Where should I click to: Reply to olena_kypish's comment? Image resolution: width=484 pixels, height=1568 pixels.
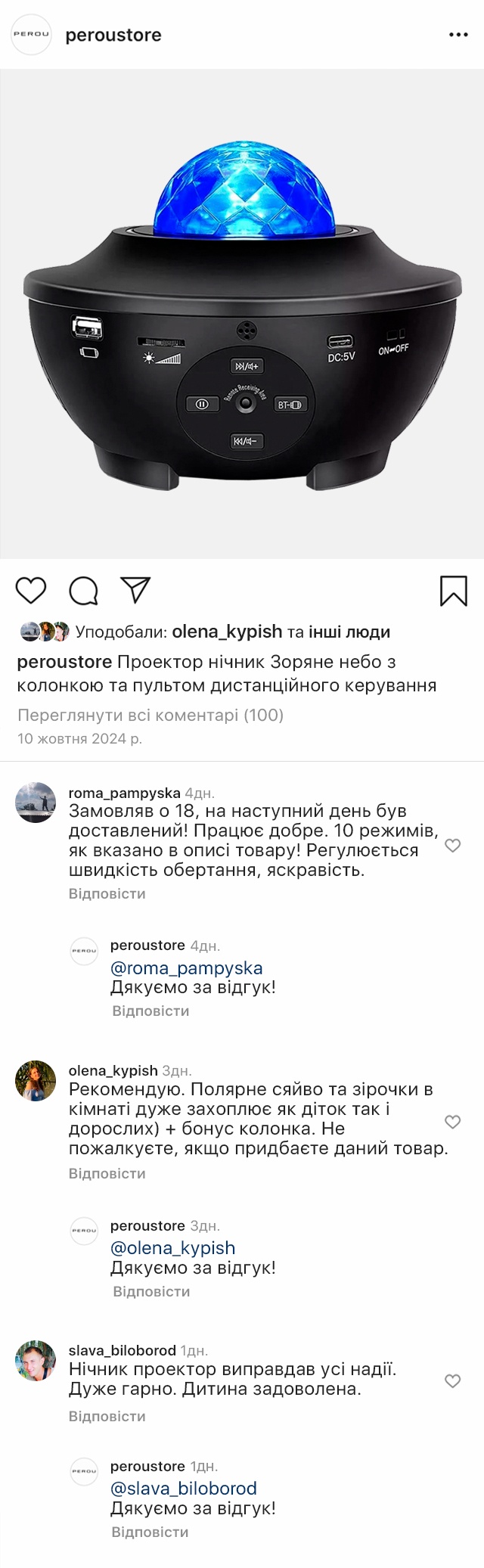(x=107, y=1173)
